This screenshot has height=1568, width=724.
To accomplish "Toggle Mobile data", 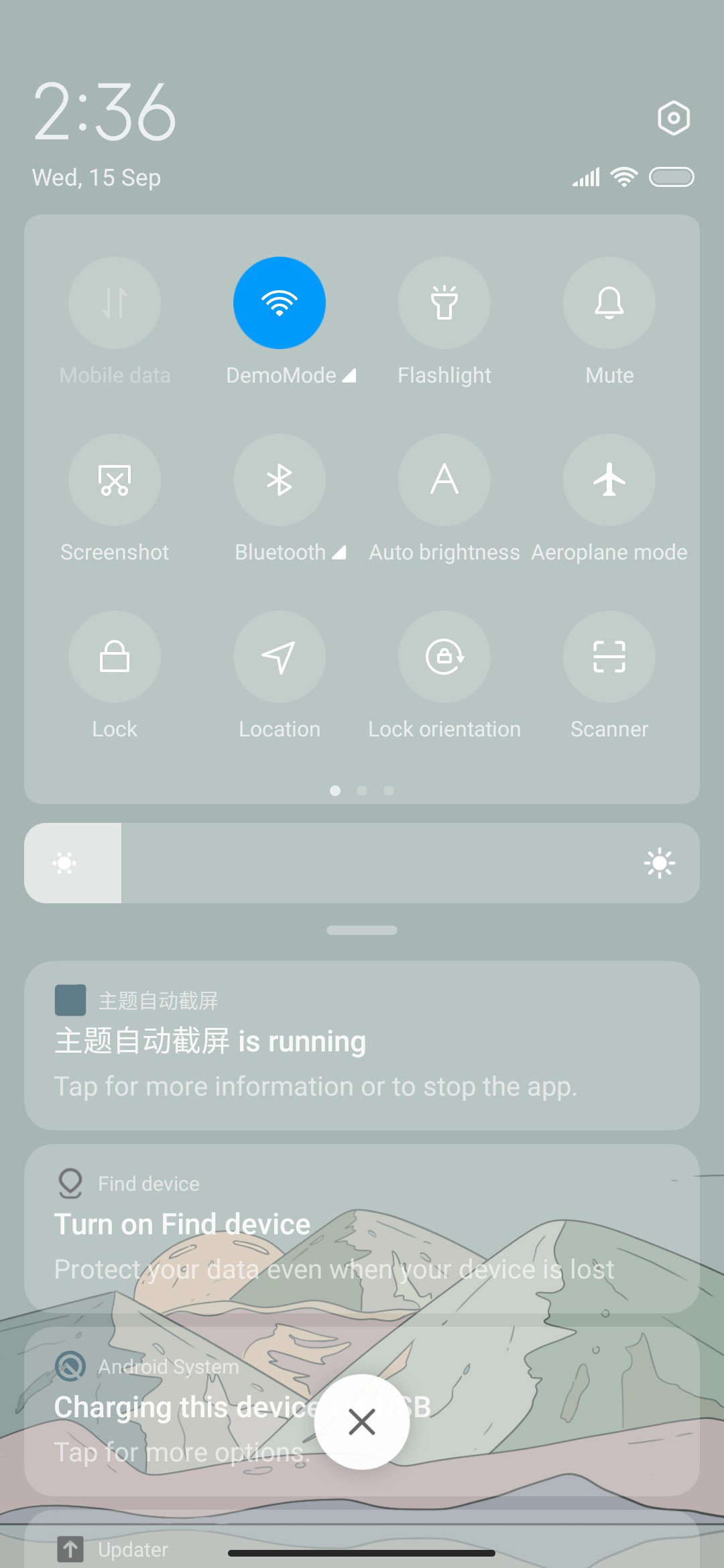I will pos(115,303).
